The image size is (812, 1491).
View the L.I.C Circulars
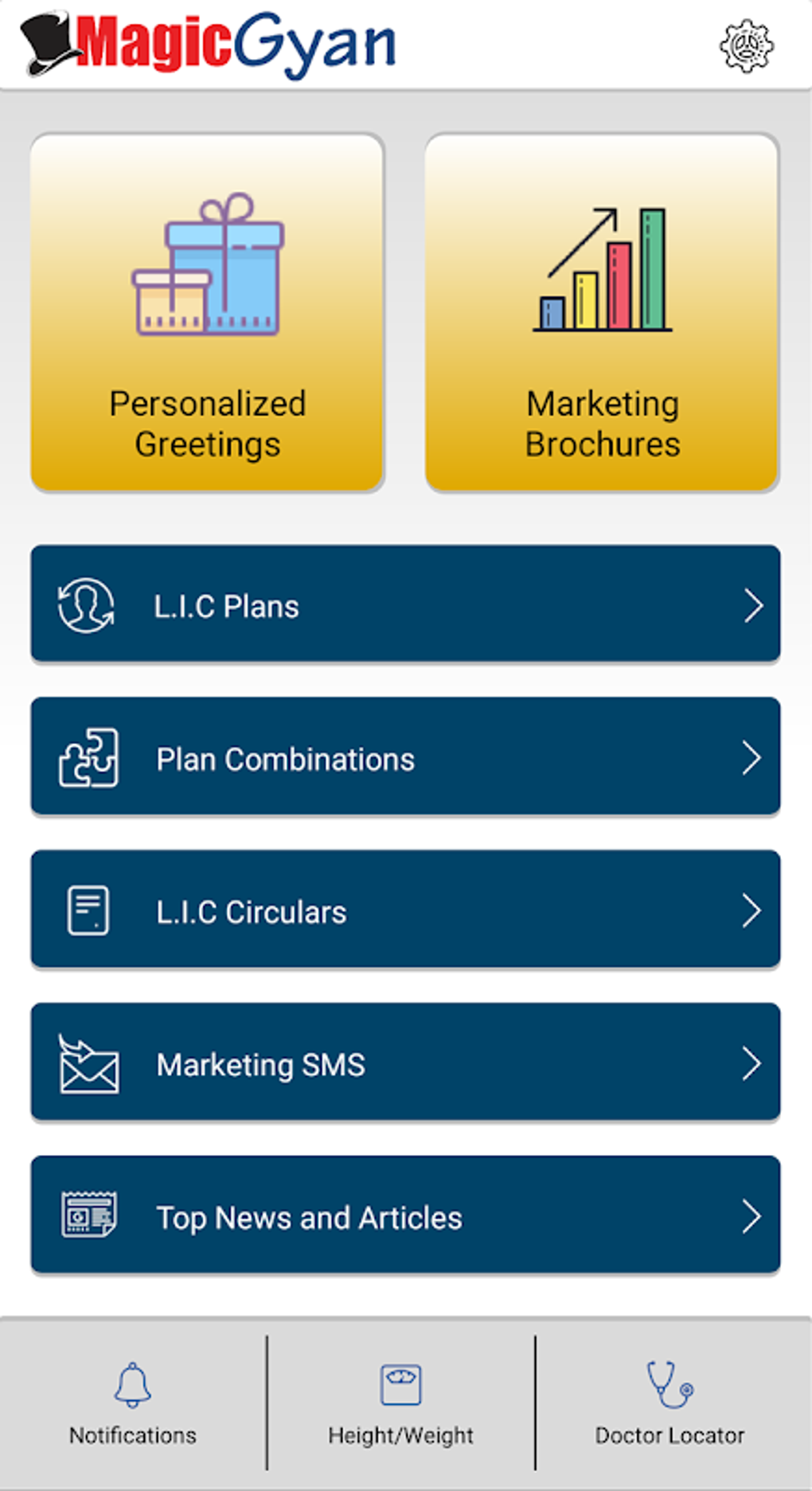(405, 910)
